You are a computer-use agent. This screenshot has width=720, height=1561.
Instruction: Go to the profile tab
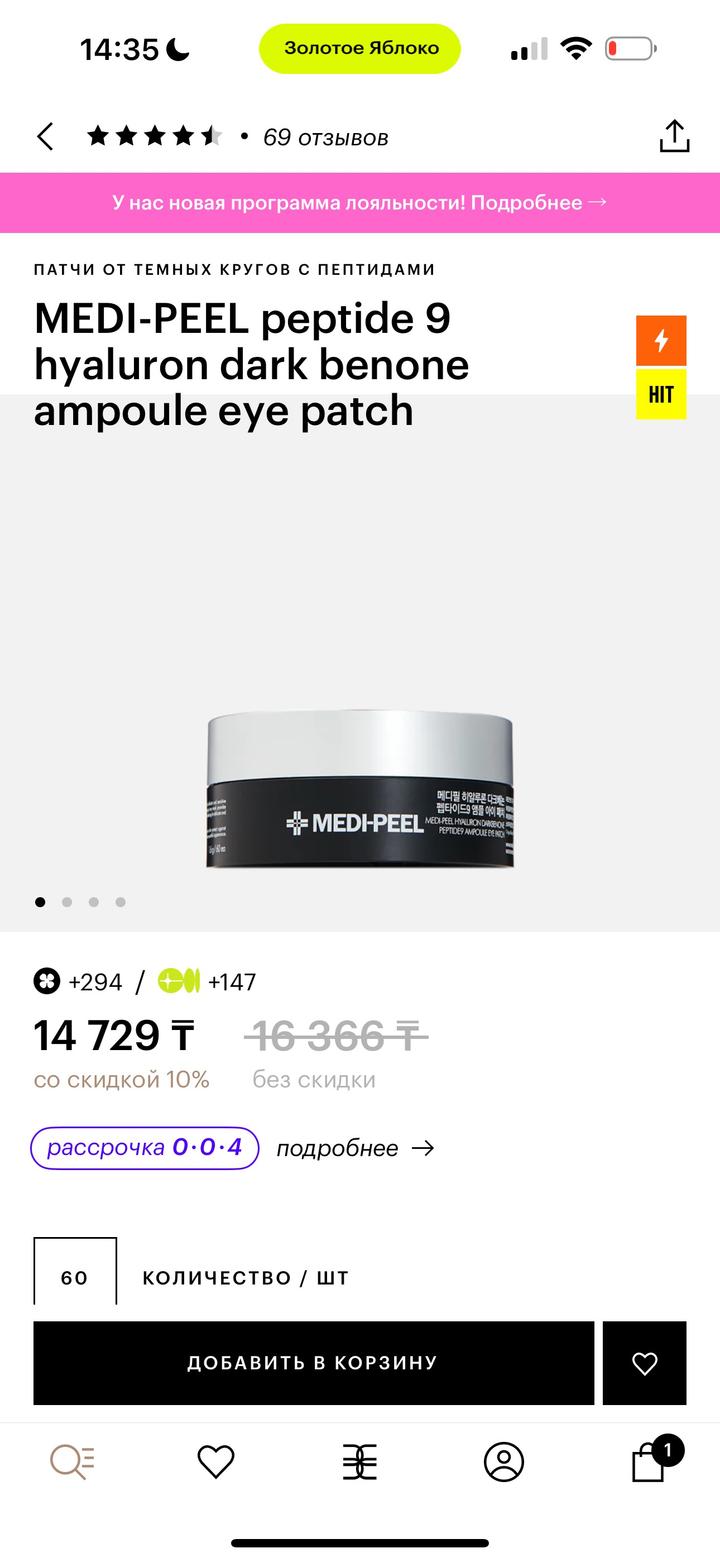coord(504,1462)
